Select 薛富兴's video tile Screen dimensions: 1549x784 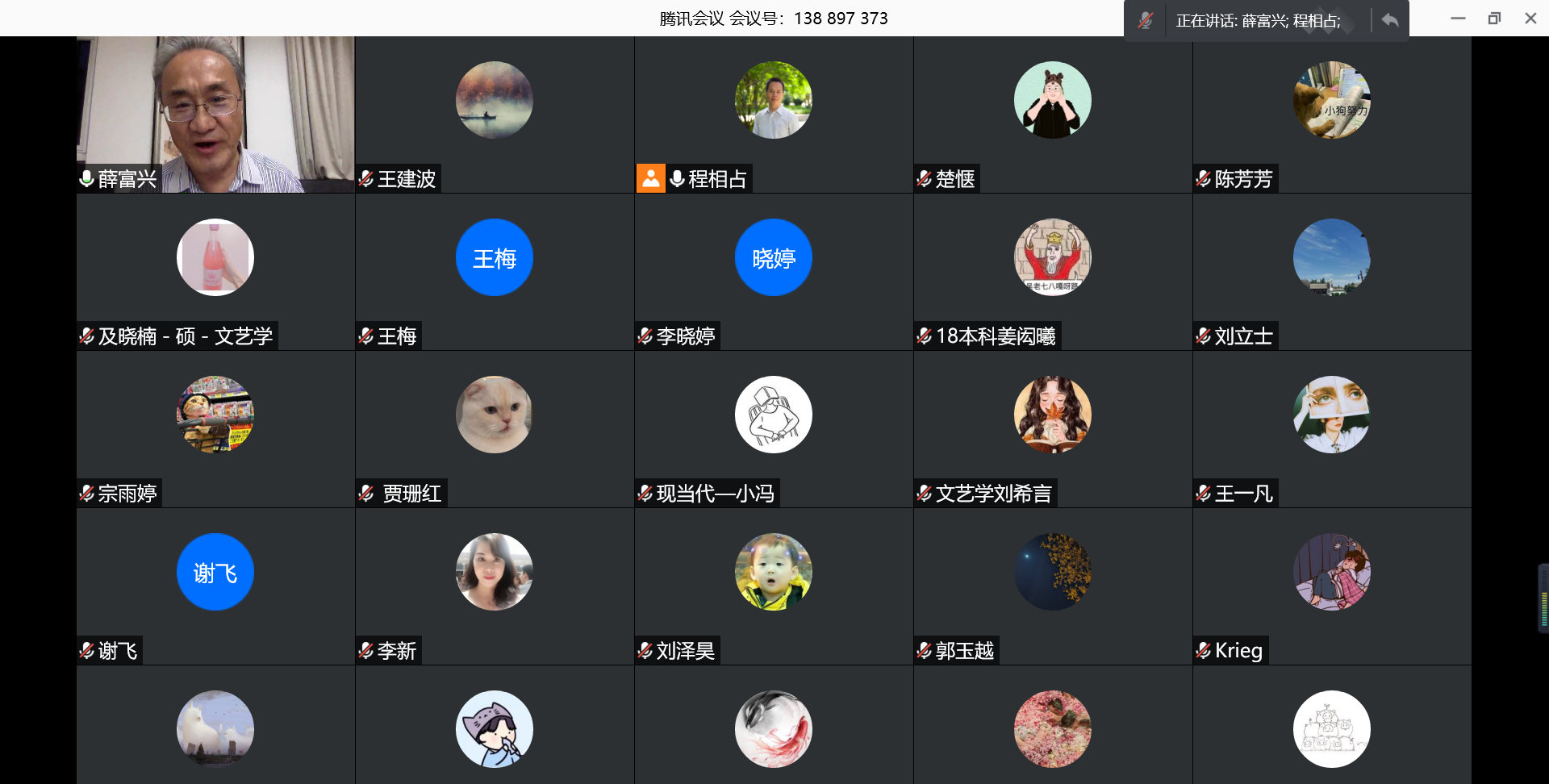coord(215,114)
